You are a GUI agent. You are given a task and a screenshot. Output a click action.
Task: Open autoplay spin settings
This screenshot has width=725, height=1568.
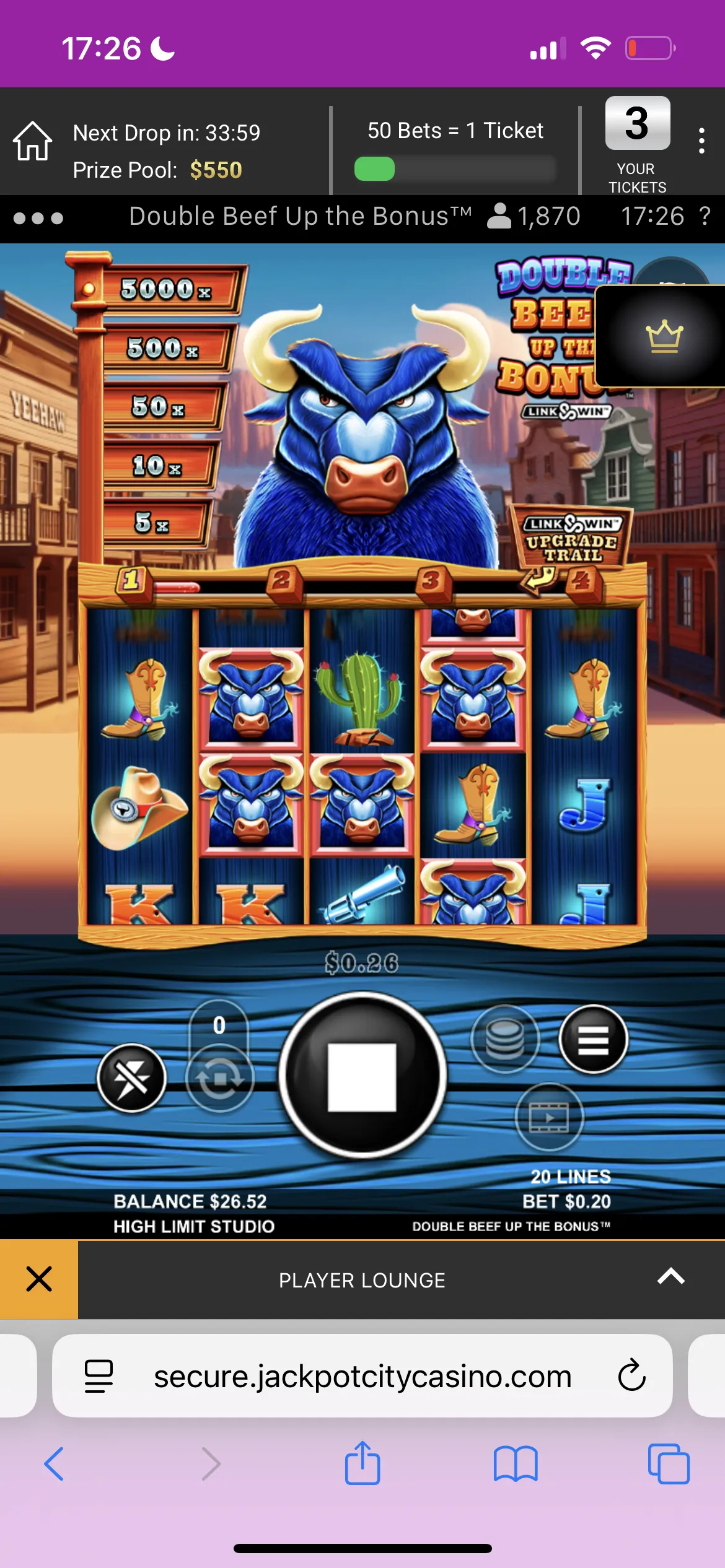click(219, 1078)
